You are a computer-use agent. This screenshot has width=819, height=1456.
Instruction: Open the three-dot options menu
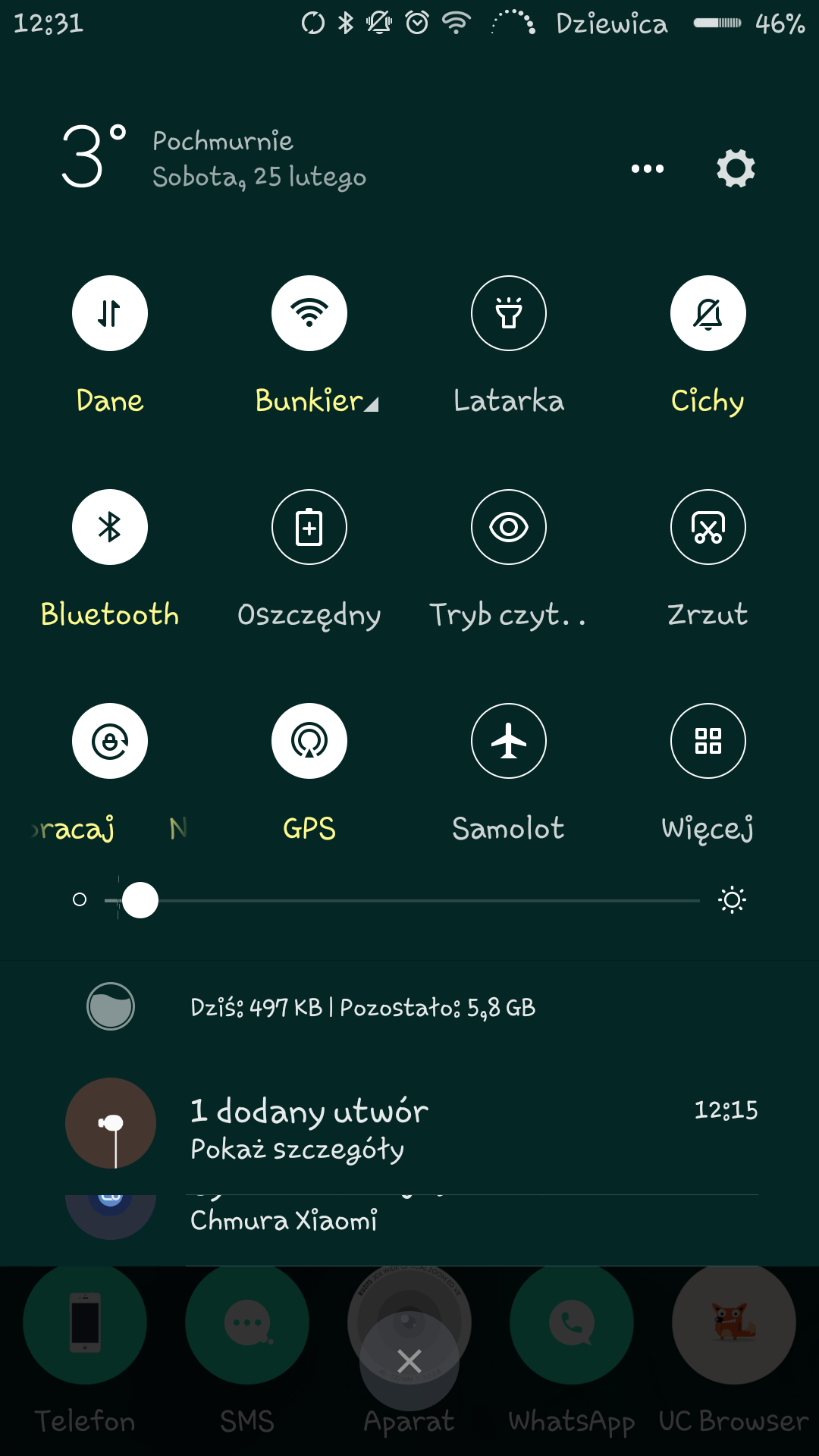(648, 168)
